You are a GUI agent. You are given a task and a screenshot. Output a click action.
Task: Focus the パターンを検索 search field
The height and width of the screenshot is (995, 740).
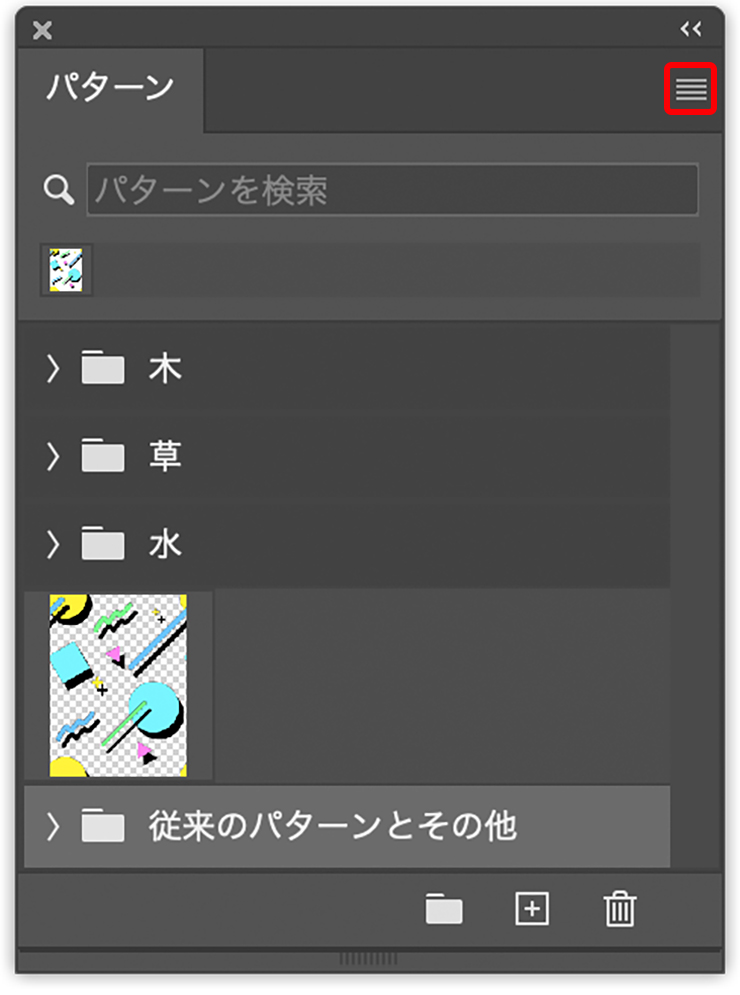pos(392,190)
